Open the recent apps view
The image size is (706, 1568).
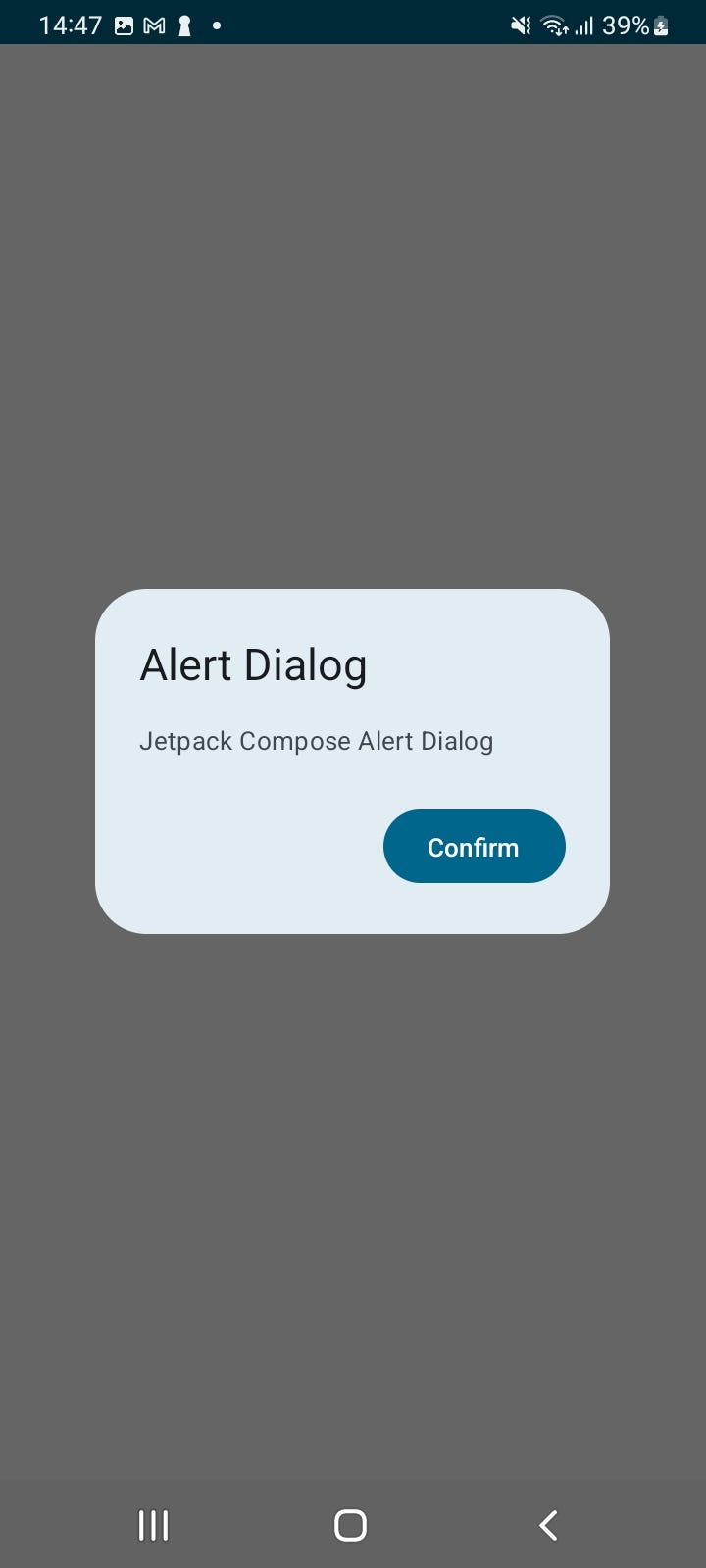coord(153,1525)
